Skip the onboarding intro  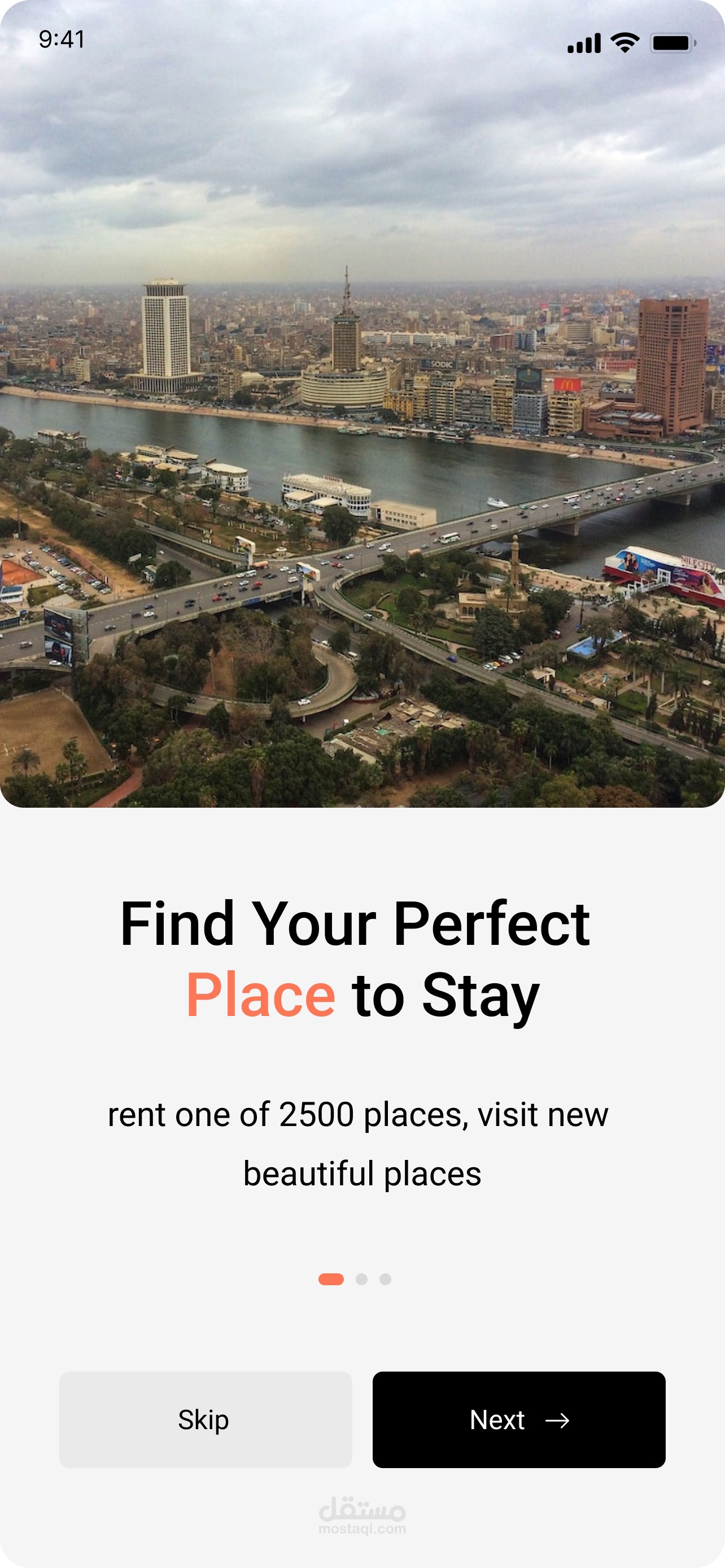[x=206, y=1420]
